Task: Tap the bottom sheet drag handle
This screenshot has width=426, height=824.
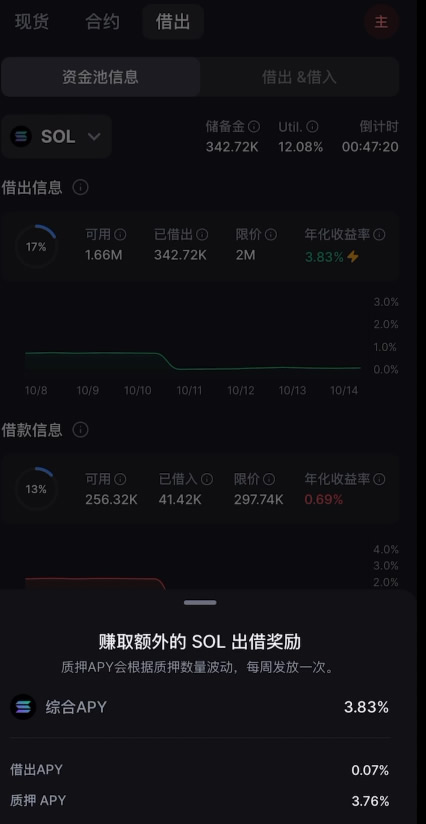Action: [x=200, y=602]
